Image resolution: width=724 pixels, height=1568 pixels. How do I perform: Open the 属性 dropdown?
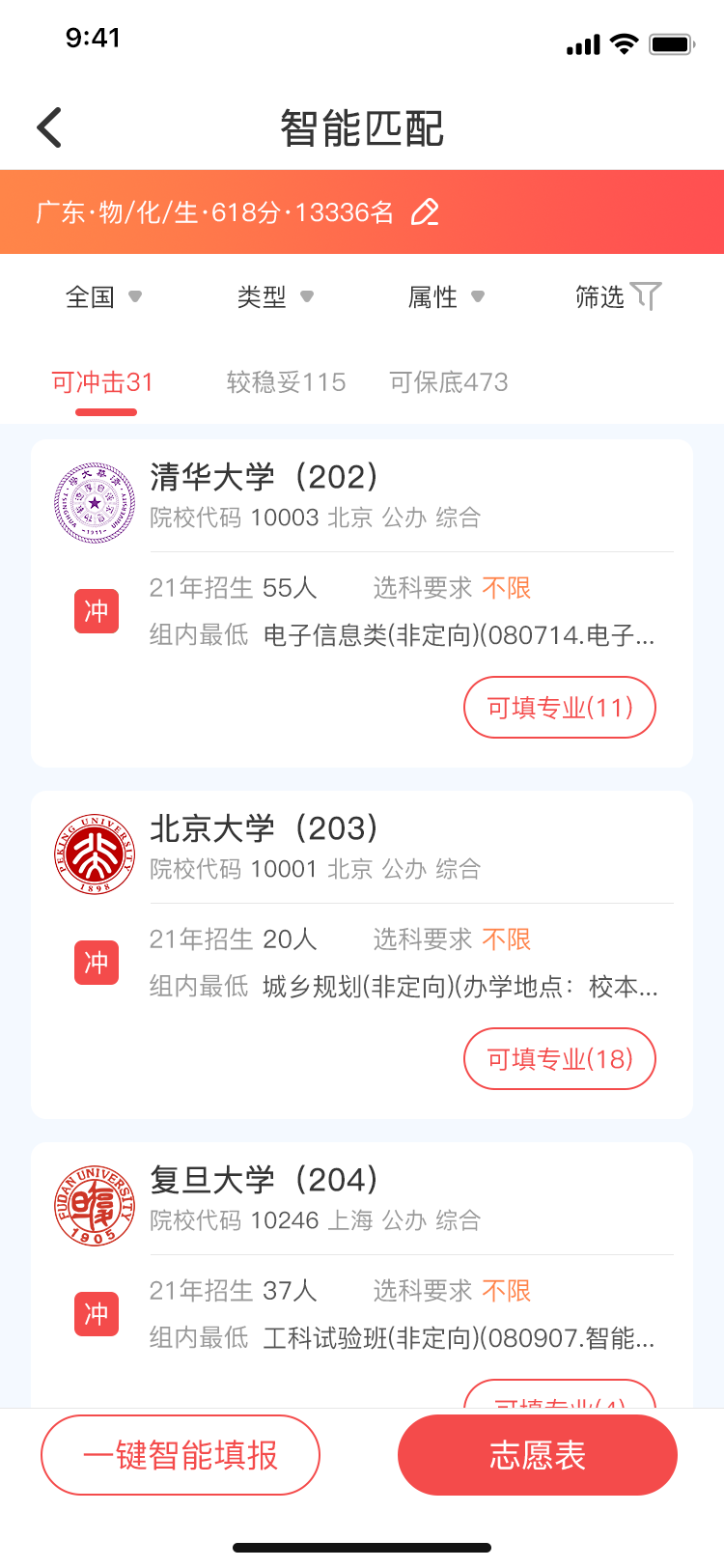coord(446,296)
